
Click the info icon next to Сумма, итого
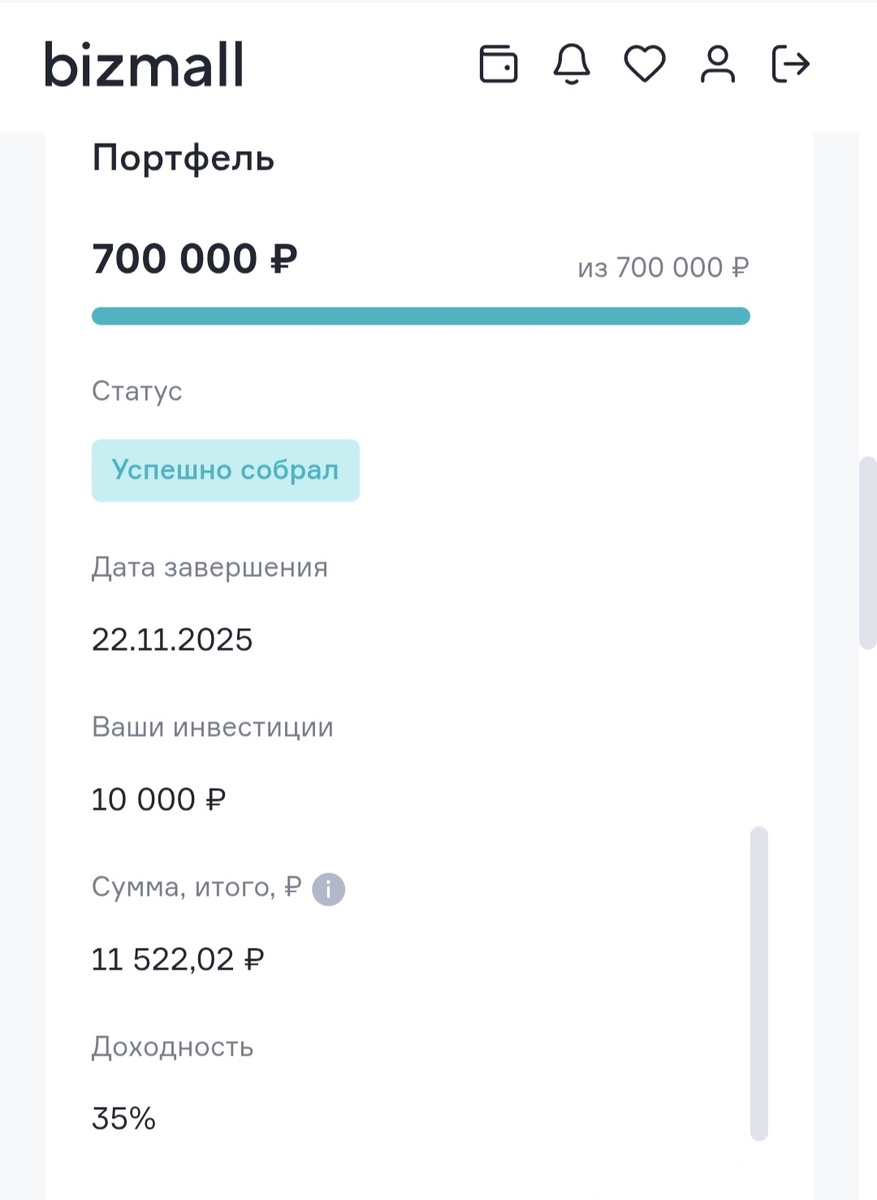pos(327,888)
